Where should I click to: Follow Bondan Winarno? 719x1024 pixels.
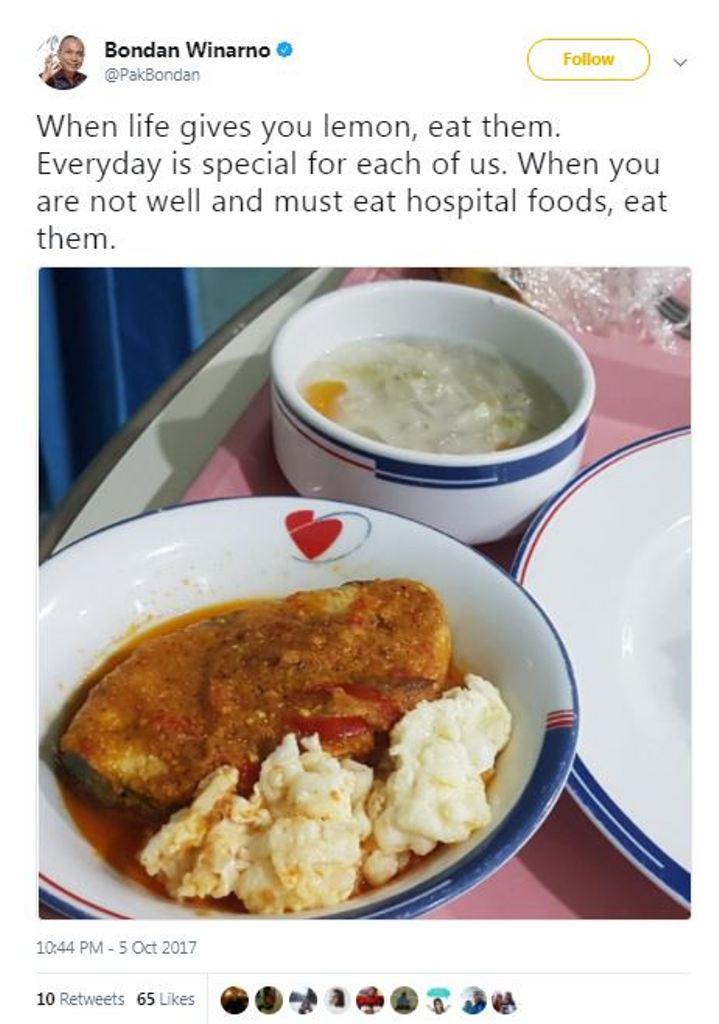pos(588,60)
